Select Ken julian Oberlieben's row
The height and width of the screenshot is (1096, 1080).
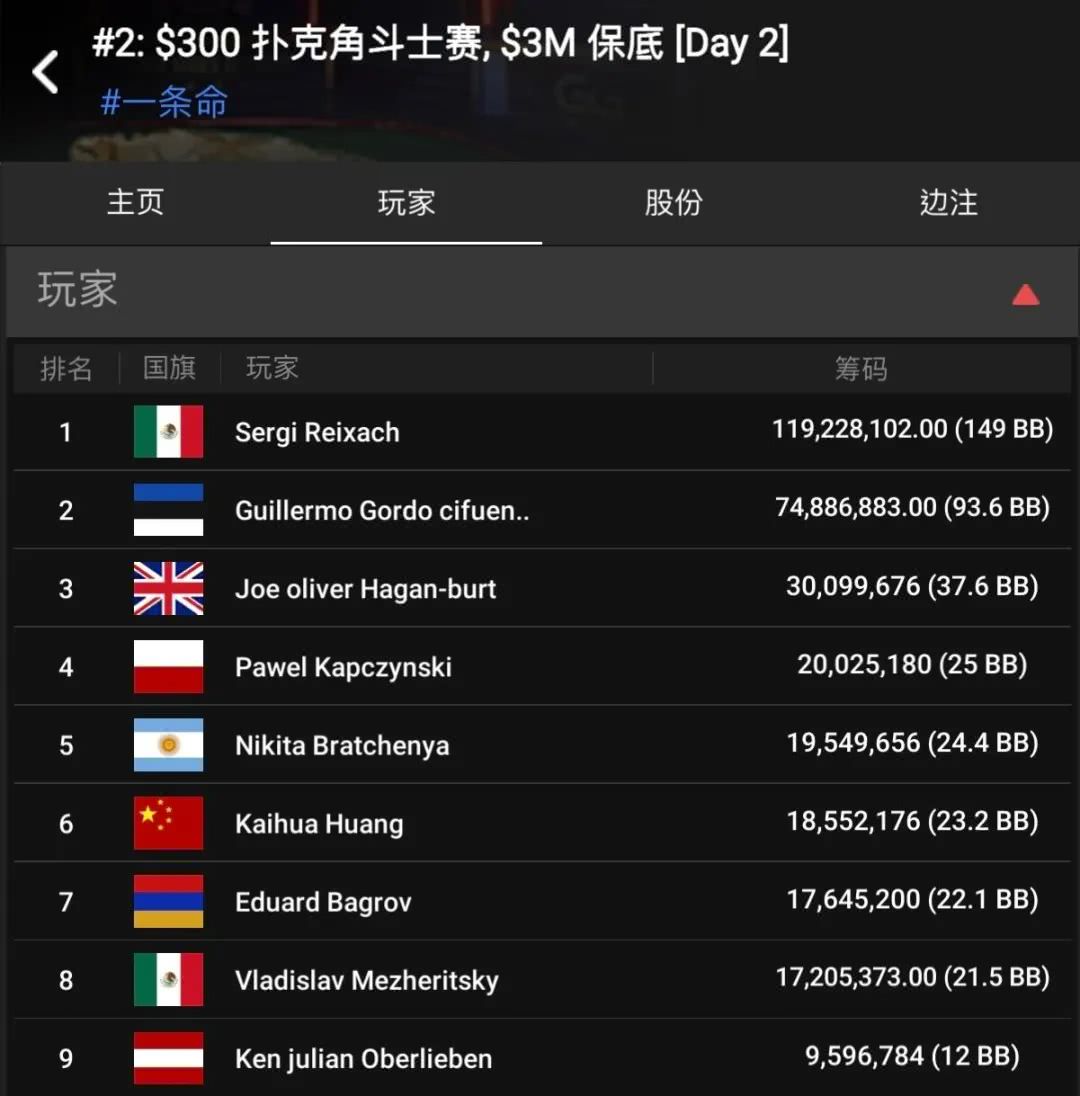click(x=363, y=1058)
